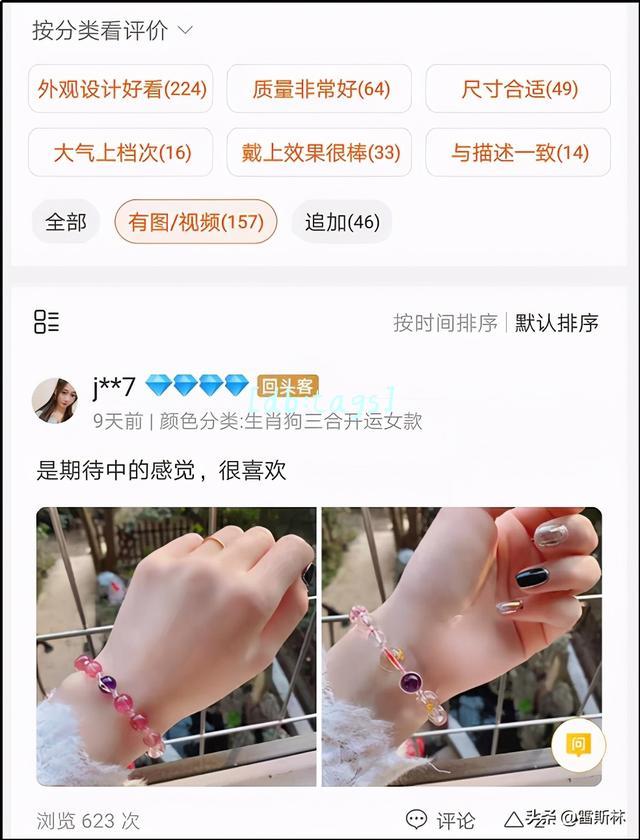Tap the yellow 问 floating button
This screenshot has height=840, width=640.
pos(578,744)
